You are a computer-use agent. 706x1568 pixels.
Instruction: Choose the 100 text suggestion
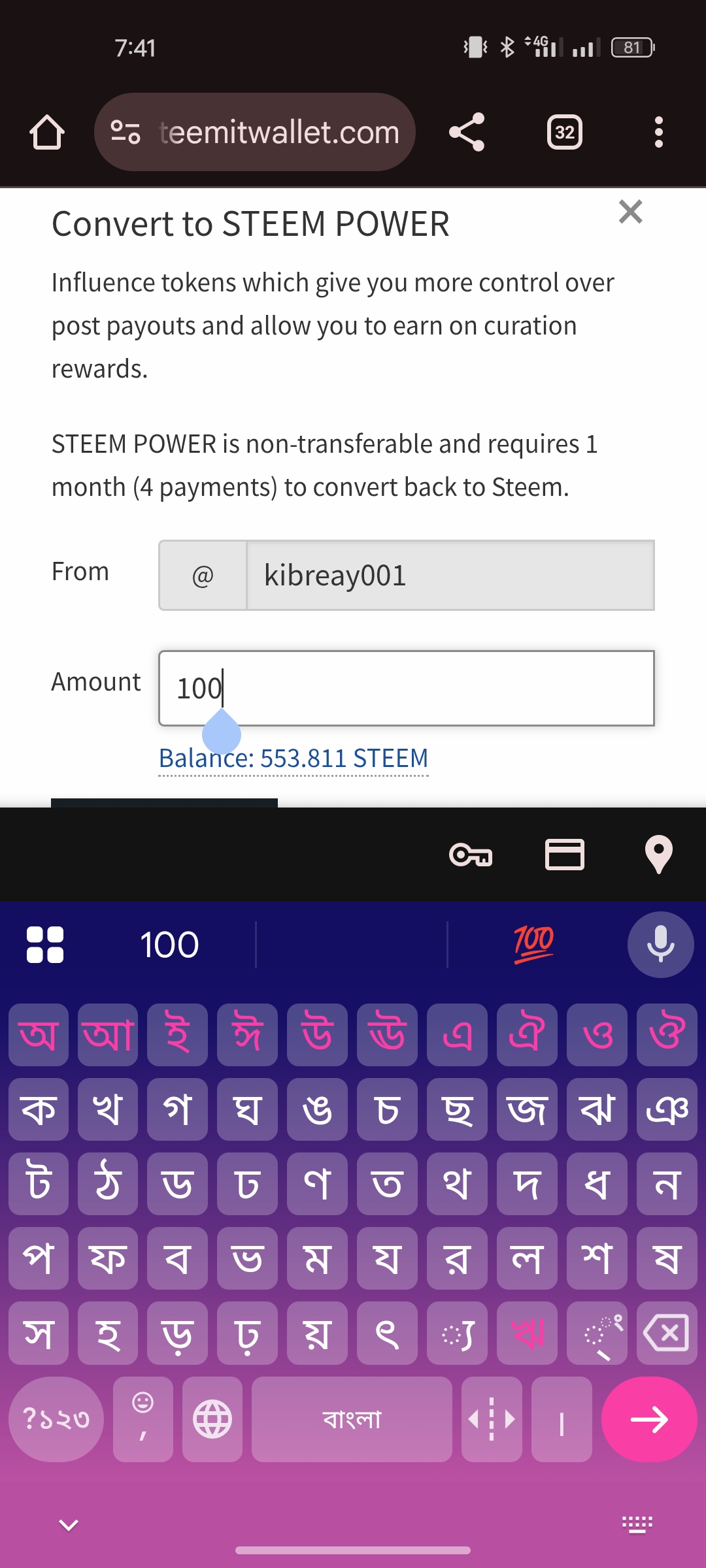170,945
